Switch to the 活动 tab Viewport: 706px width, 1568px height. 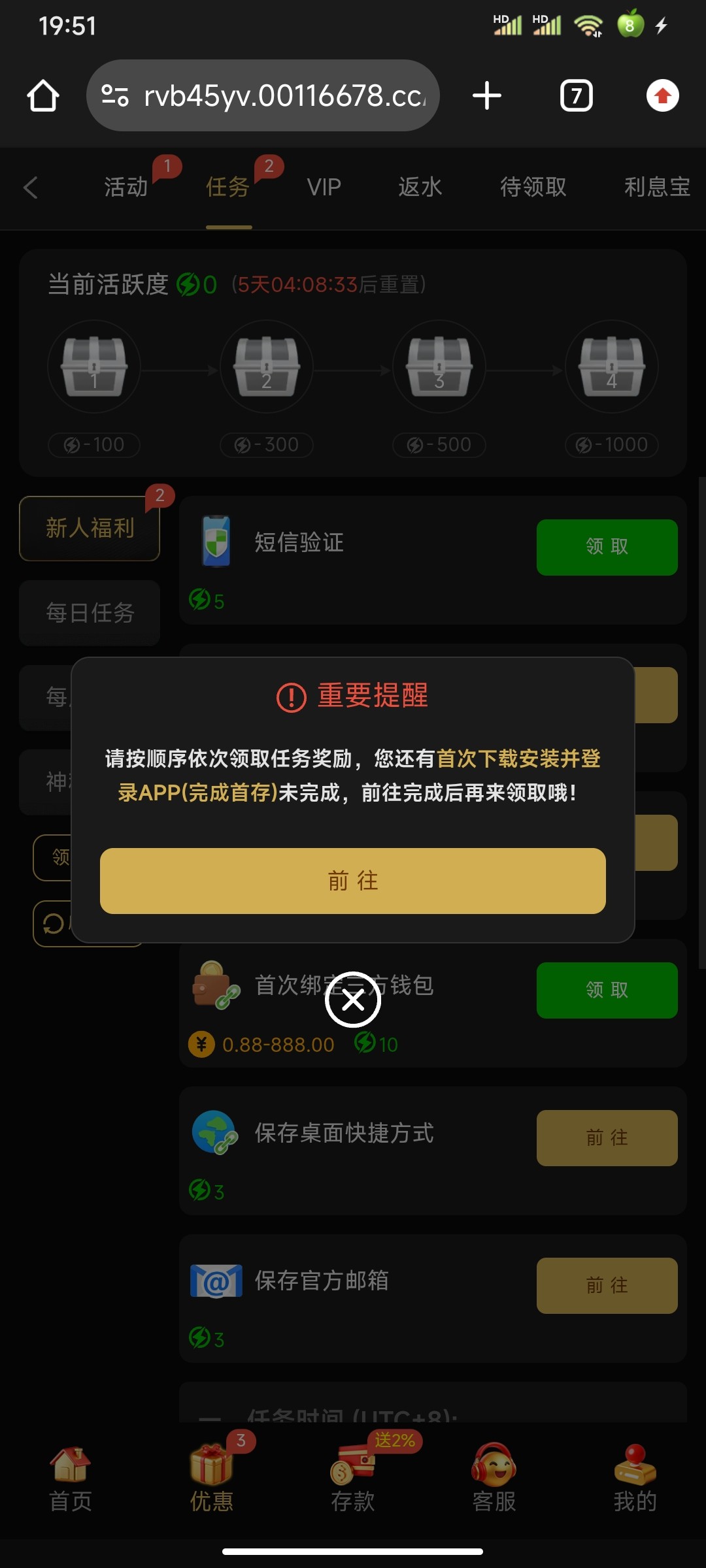pyautogui.click(x=126, y=188)
